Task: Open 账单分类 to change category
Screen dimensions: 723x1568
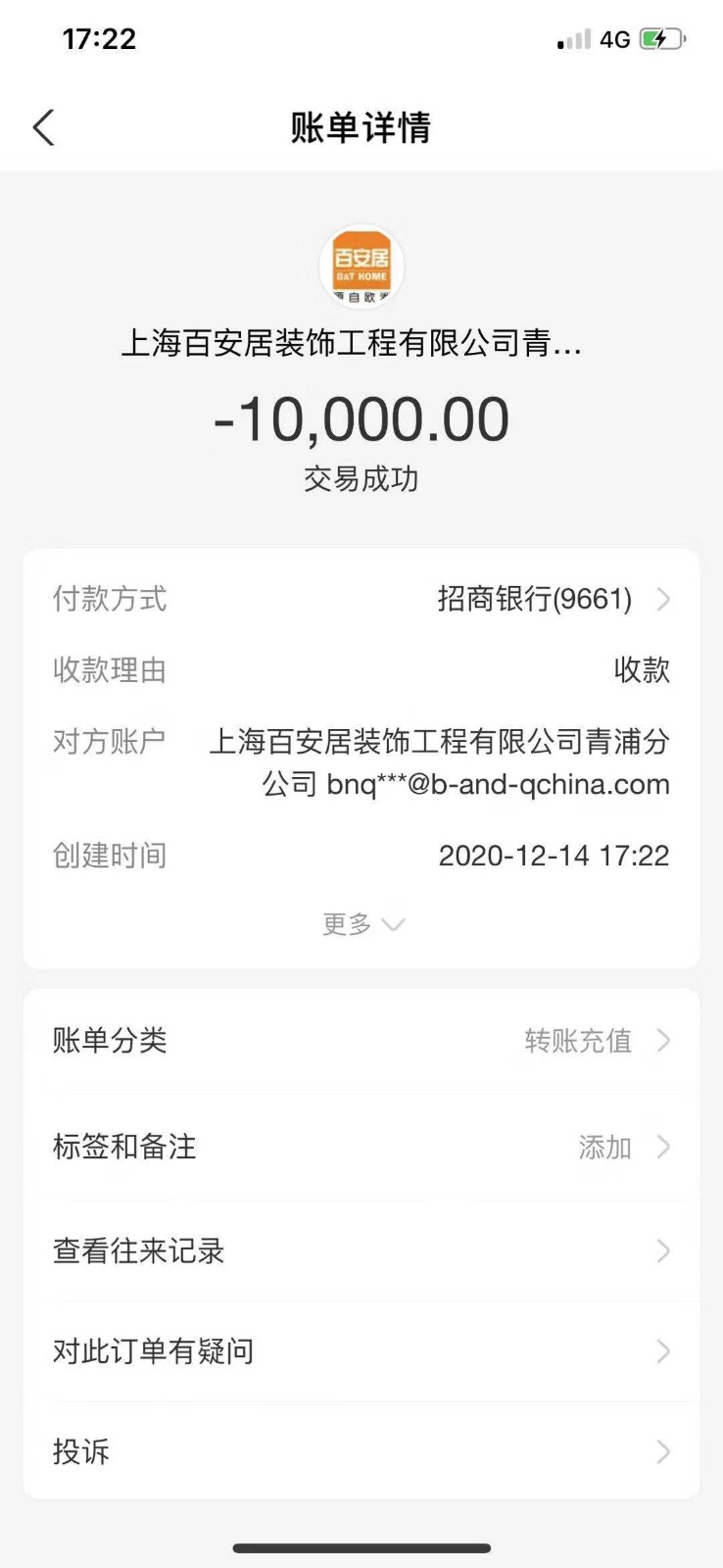Action: tap(361, 1040)
